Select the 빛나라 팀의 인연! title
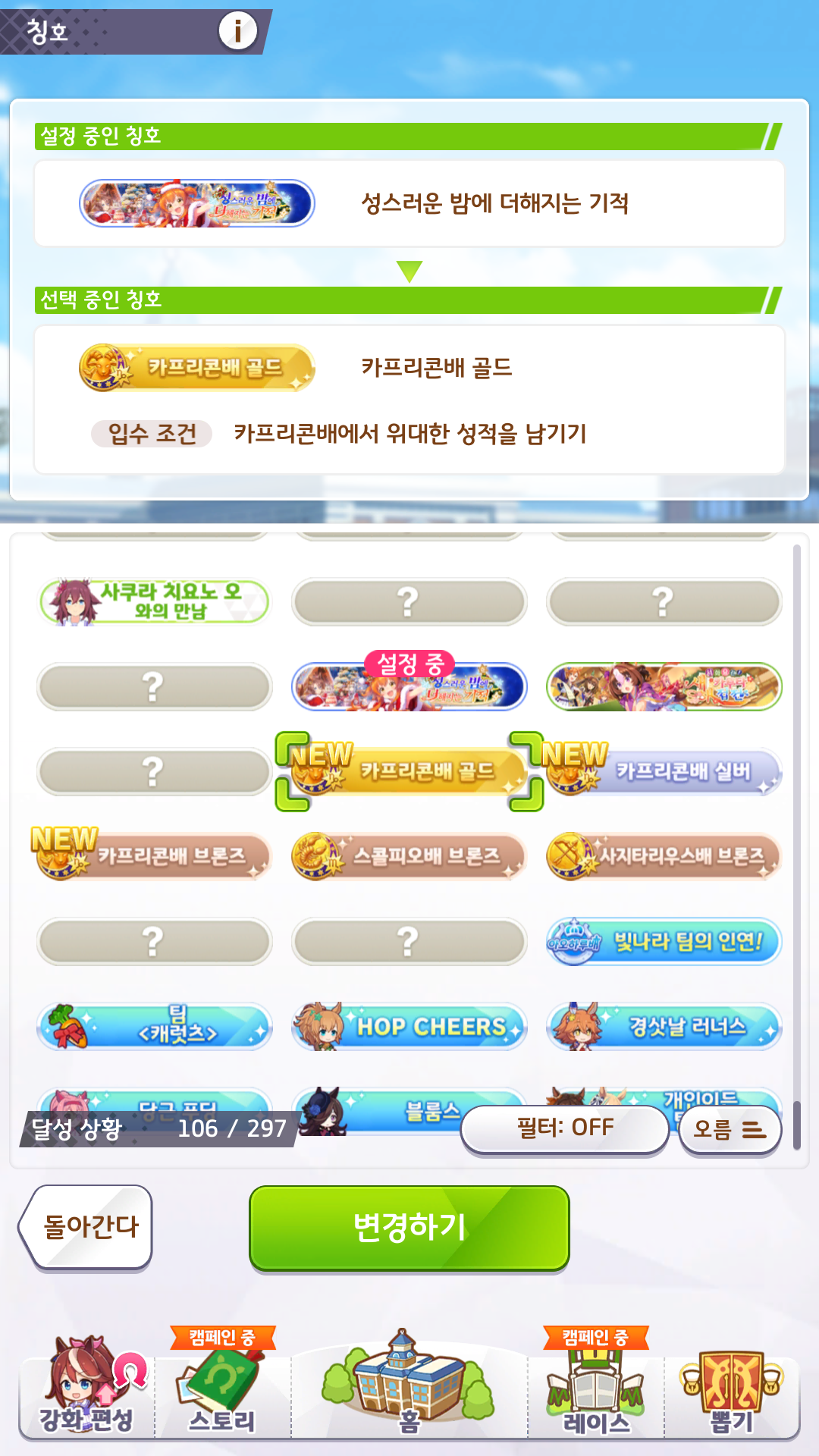Viewport: 819px width, 1456px height. (664, 942)
